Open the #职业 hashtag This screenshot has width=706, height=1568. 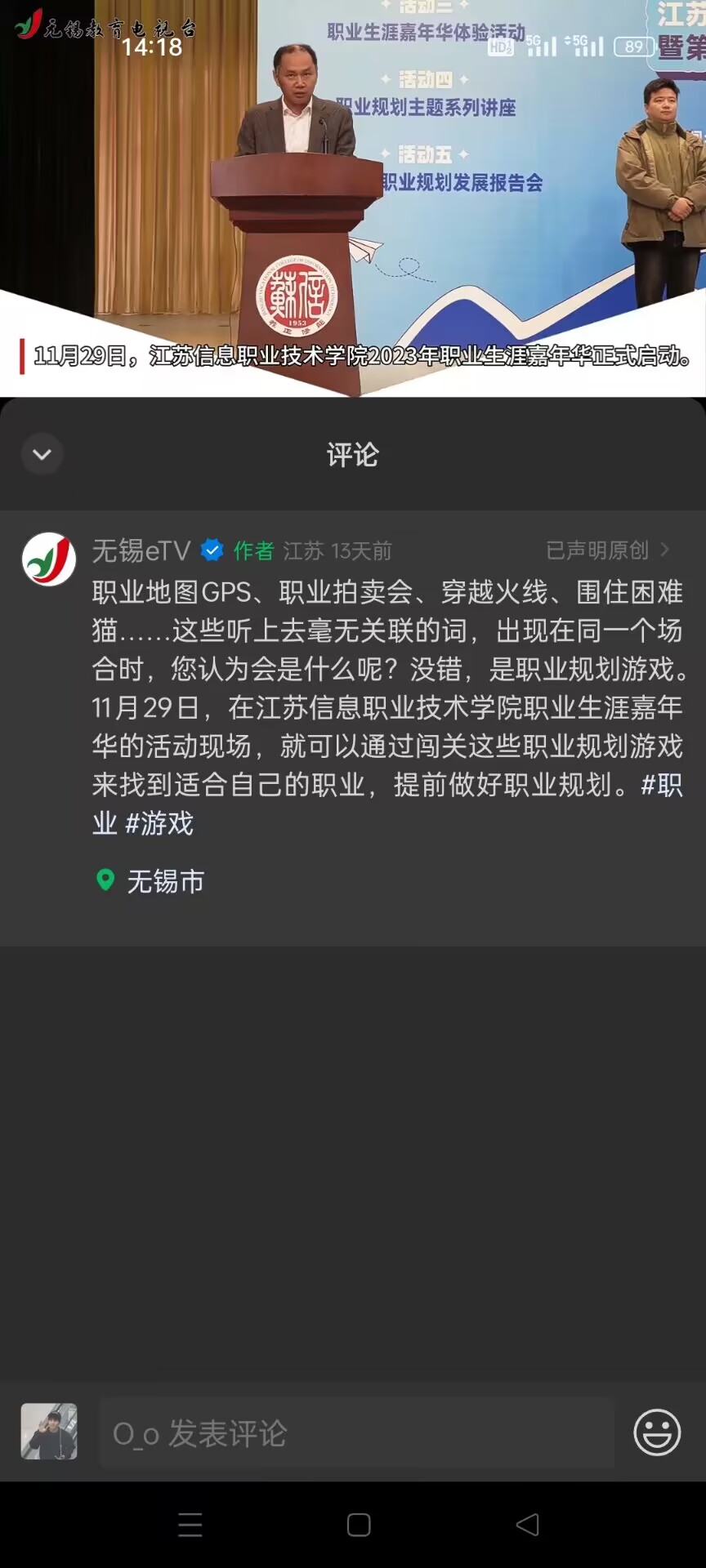662,786
